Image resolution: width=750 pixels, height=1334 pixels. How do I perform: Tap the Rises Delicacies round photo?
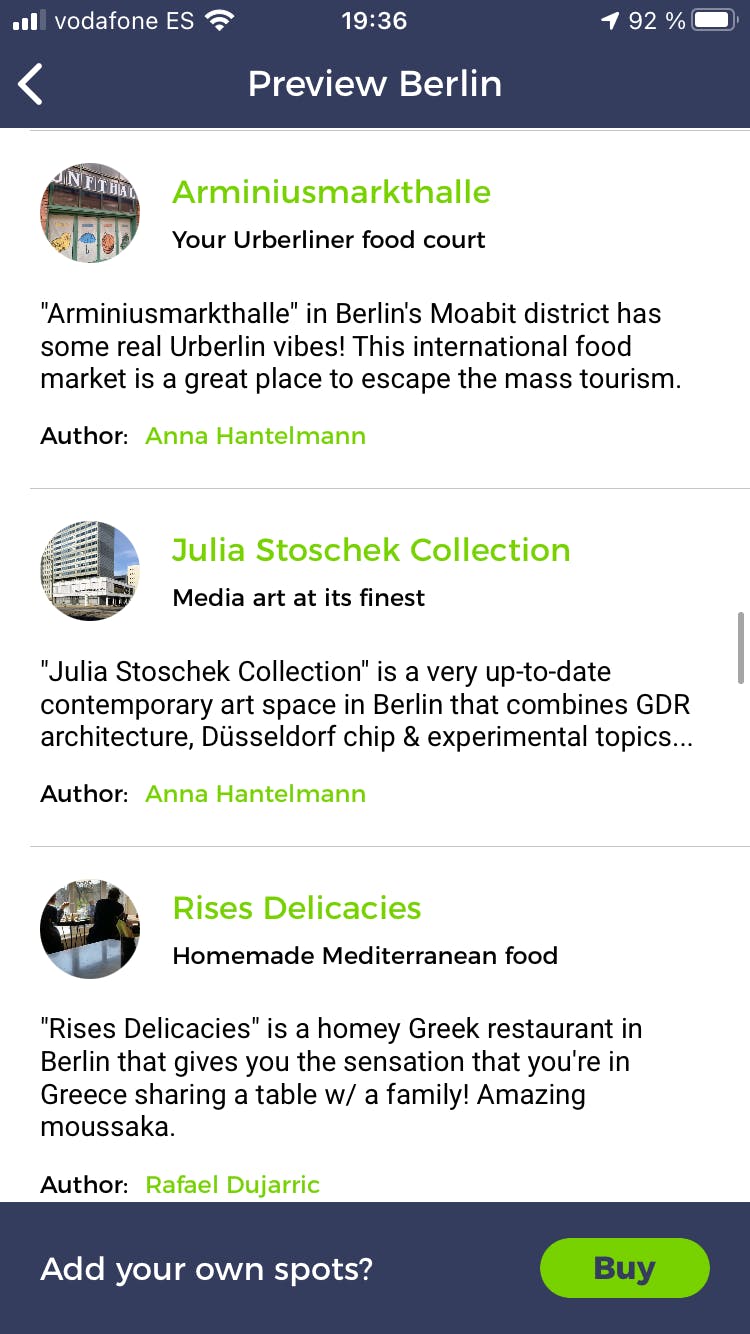[x=90, y=929]
